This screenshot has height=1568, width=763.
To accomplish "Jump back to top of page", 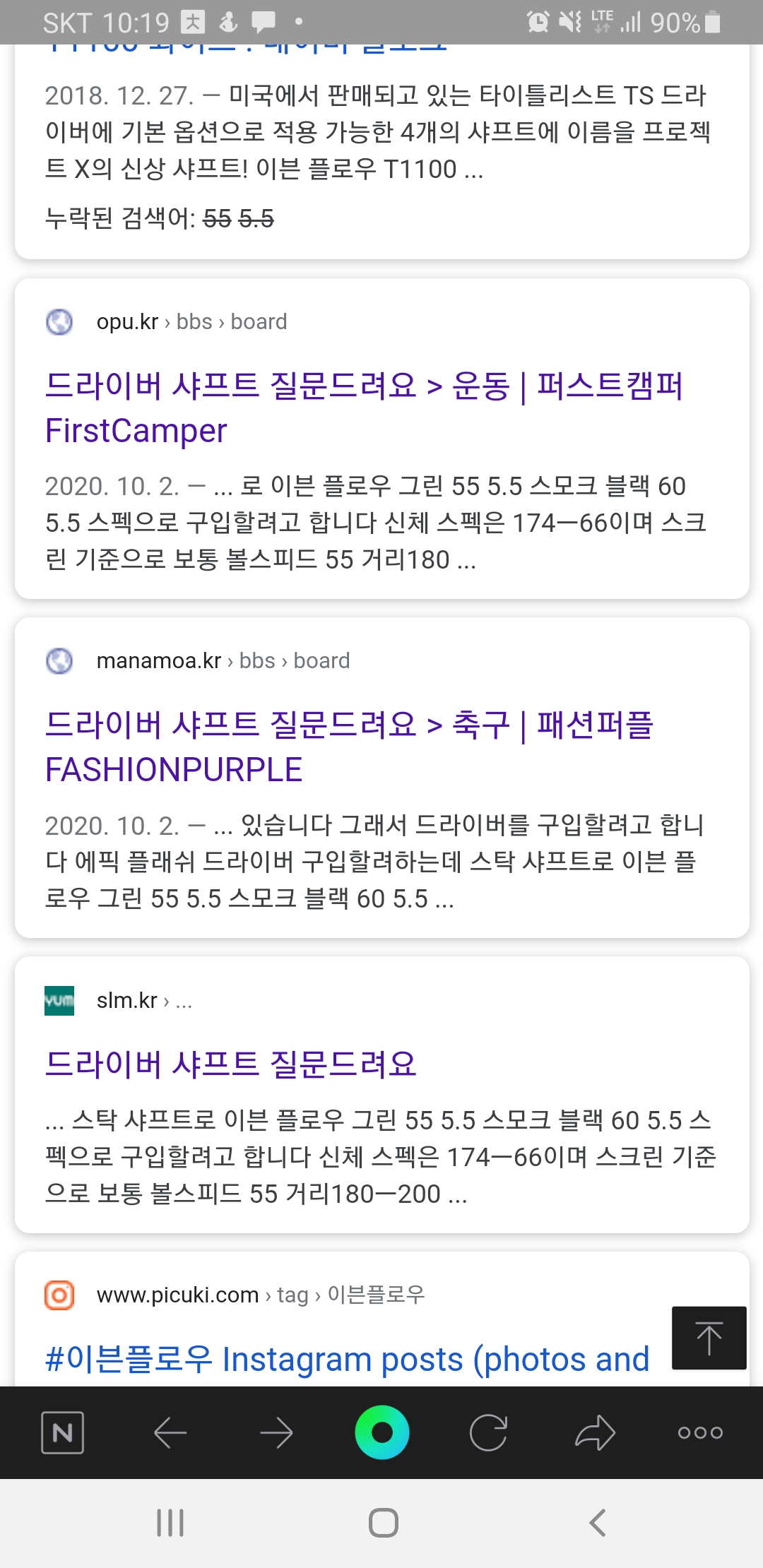I will (709, 1338).
